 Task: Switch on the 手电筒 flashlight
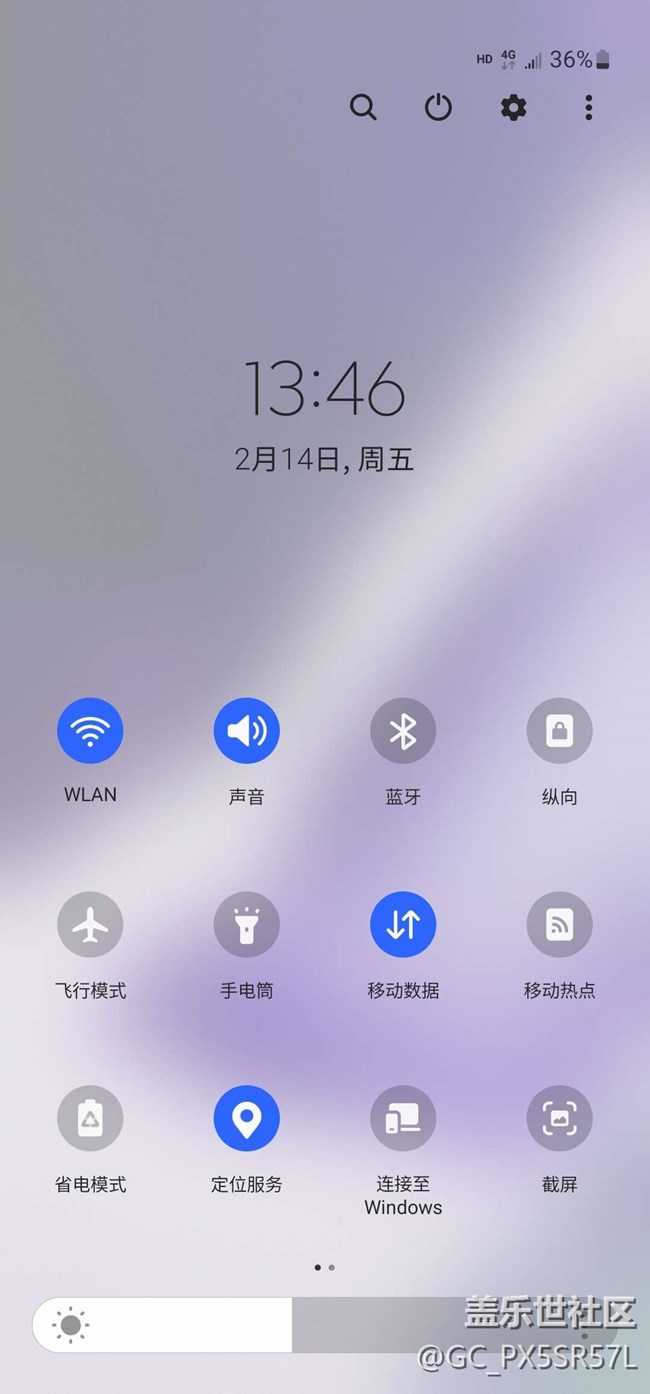[x=247, y=925]
